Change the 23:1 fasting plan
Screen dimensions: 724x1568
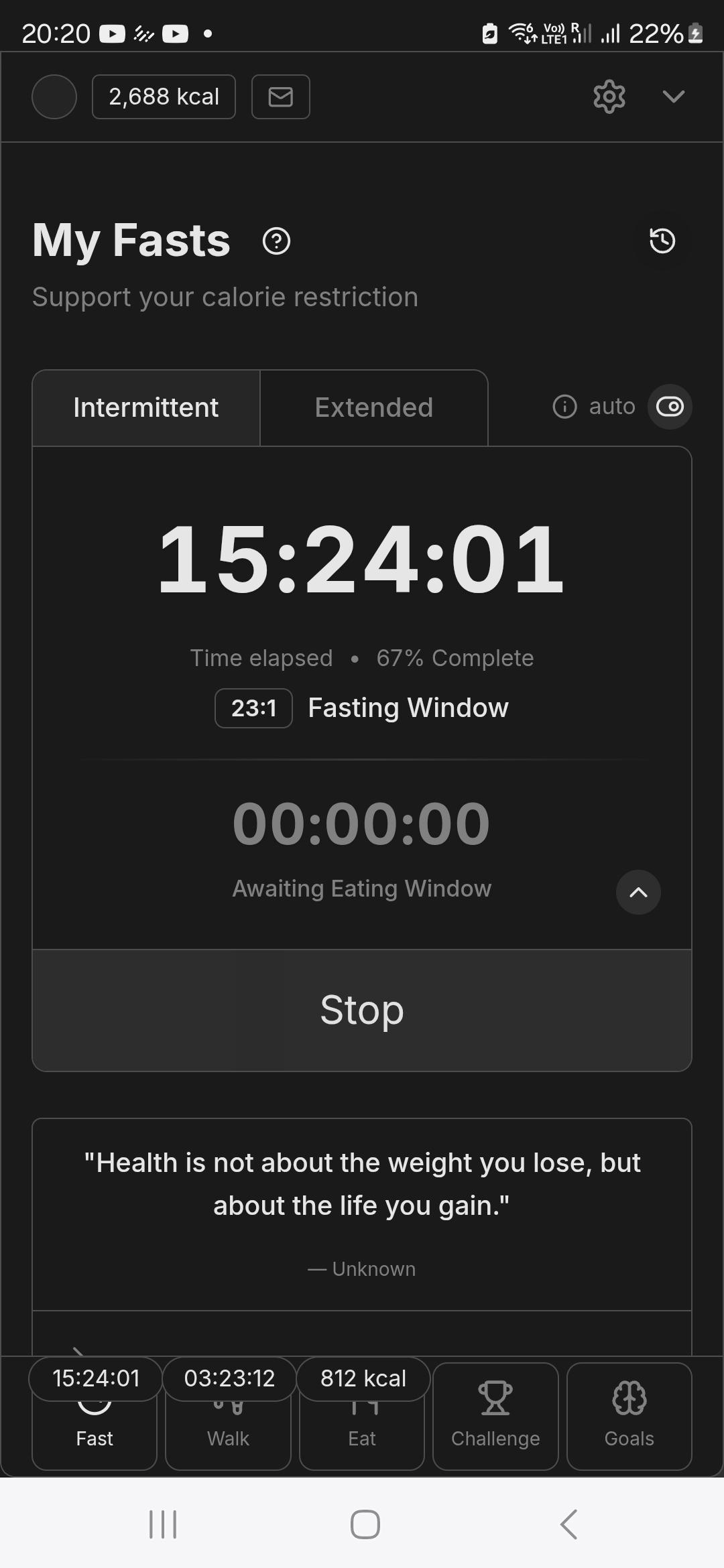point(253,708)
